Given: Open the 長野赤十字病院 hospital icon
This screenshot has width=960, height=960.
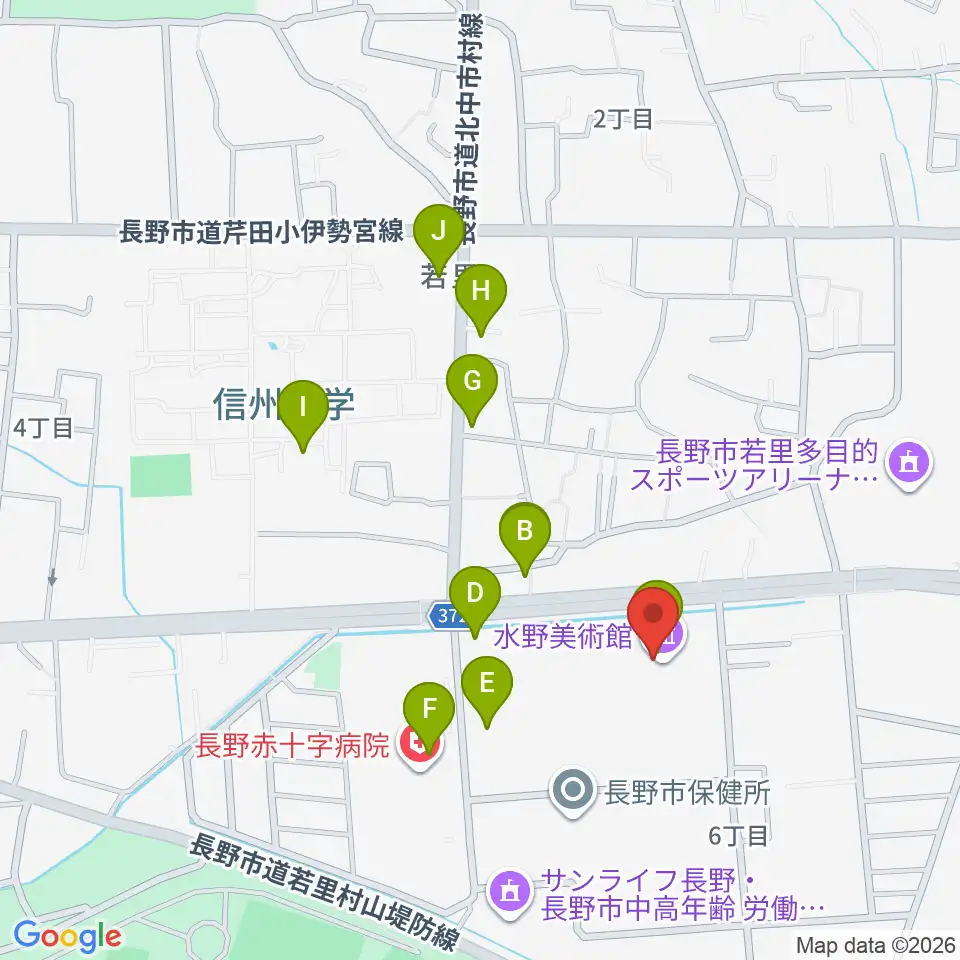Looking at the screenshot, I should click(420, 748).
